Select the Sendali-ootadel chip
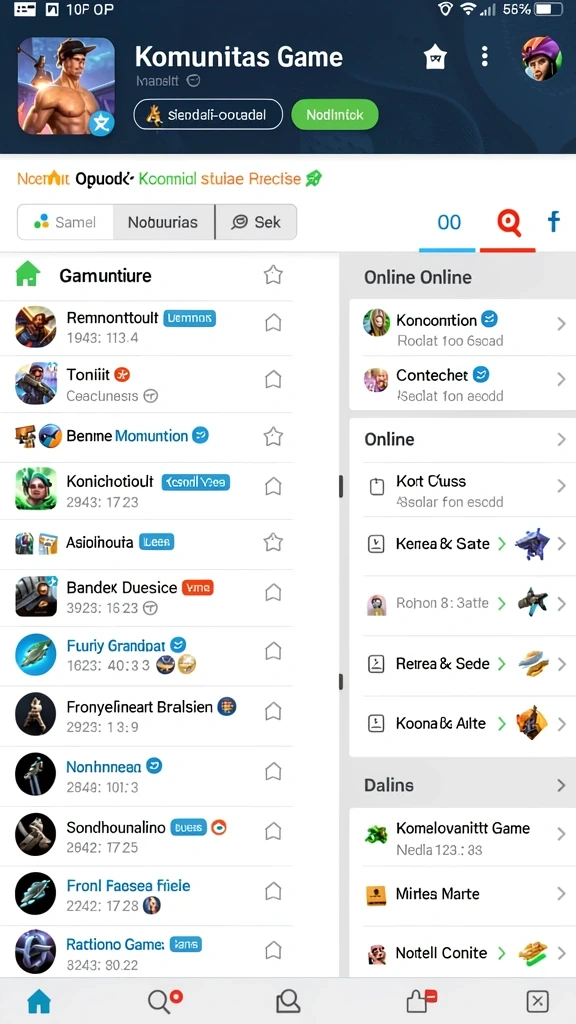 pyautogui.click(x=208, y=115)
